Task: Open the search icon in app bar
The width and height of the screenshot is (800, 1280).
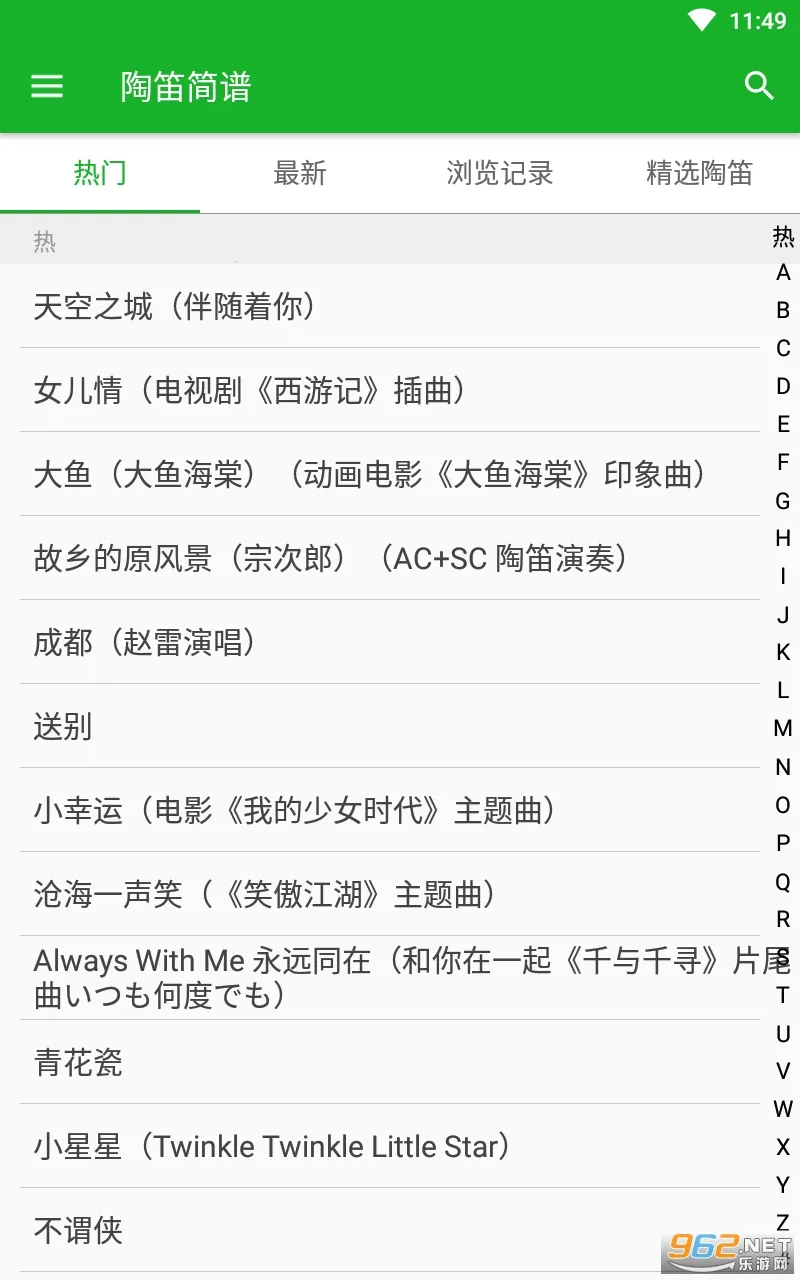Action: pyautogui.click(x=760, y=86)
